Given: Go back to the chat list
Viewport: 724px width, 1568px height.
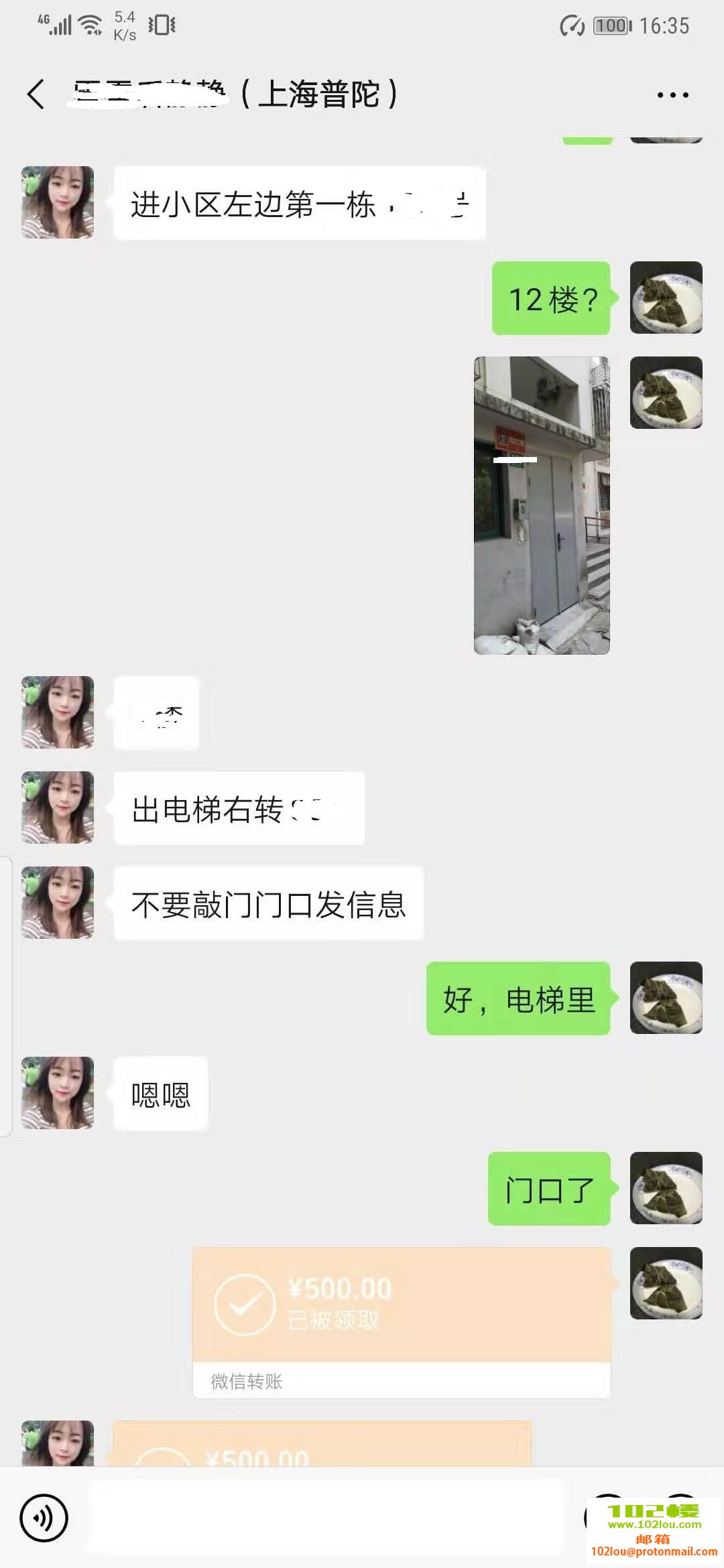Looking at the screenshot, I should 36,94.
